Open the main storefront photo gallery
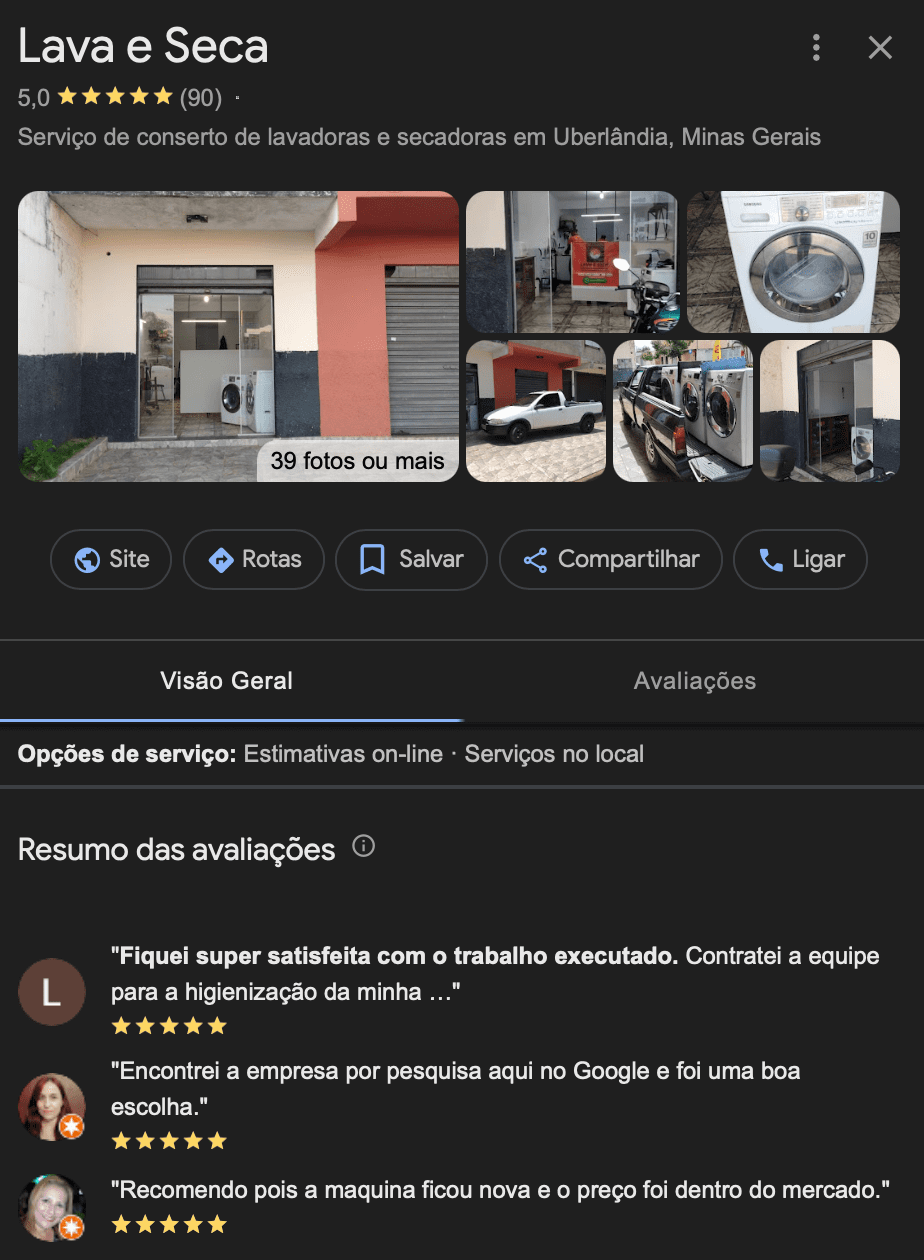Screen dimensions: 924x1260 coord(238,336)
